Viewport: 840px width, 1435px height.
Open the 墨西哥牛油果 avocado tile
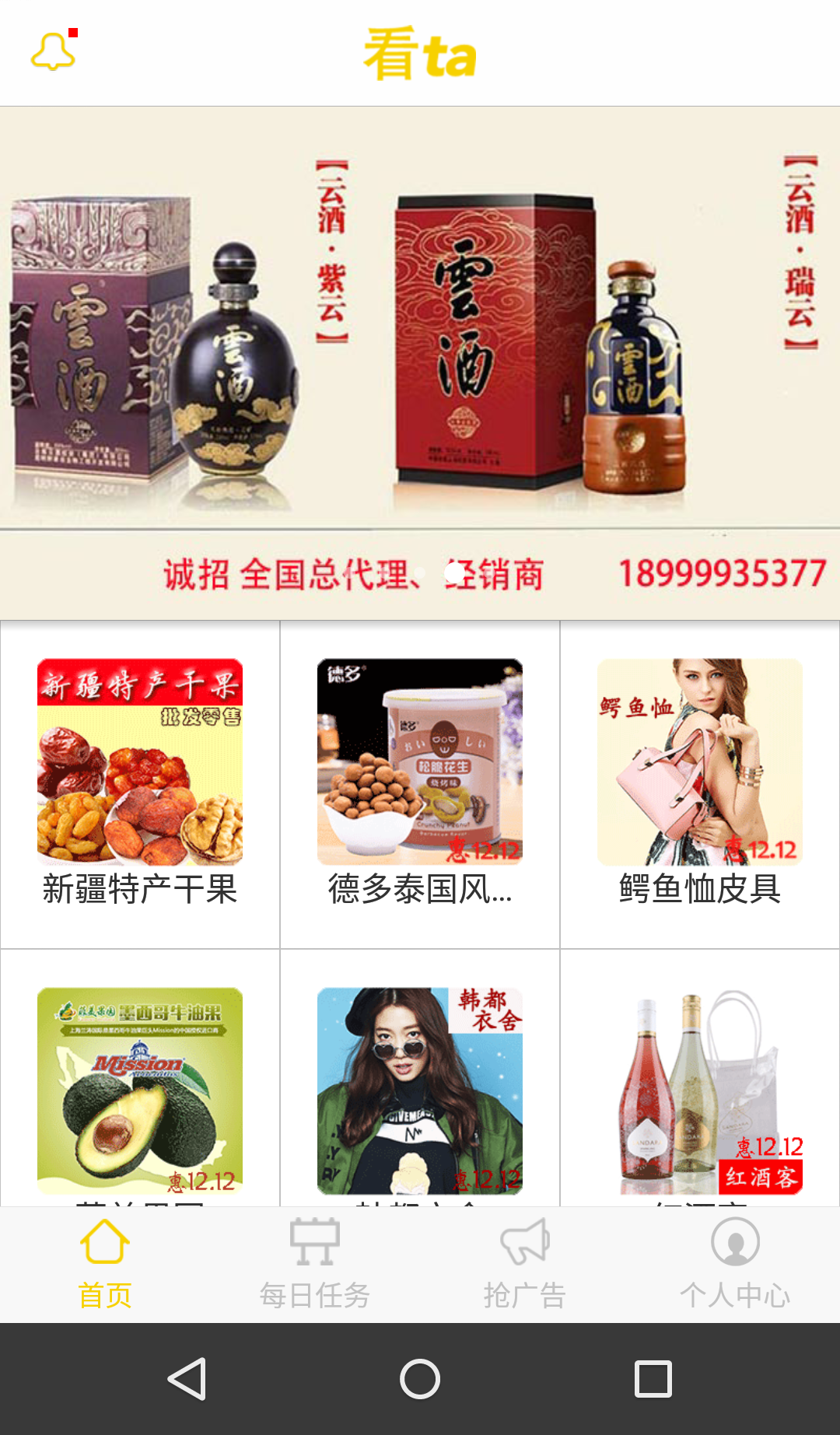140,1089
